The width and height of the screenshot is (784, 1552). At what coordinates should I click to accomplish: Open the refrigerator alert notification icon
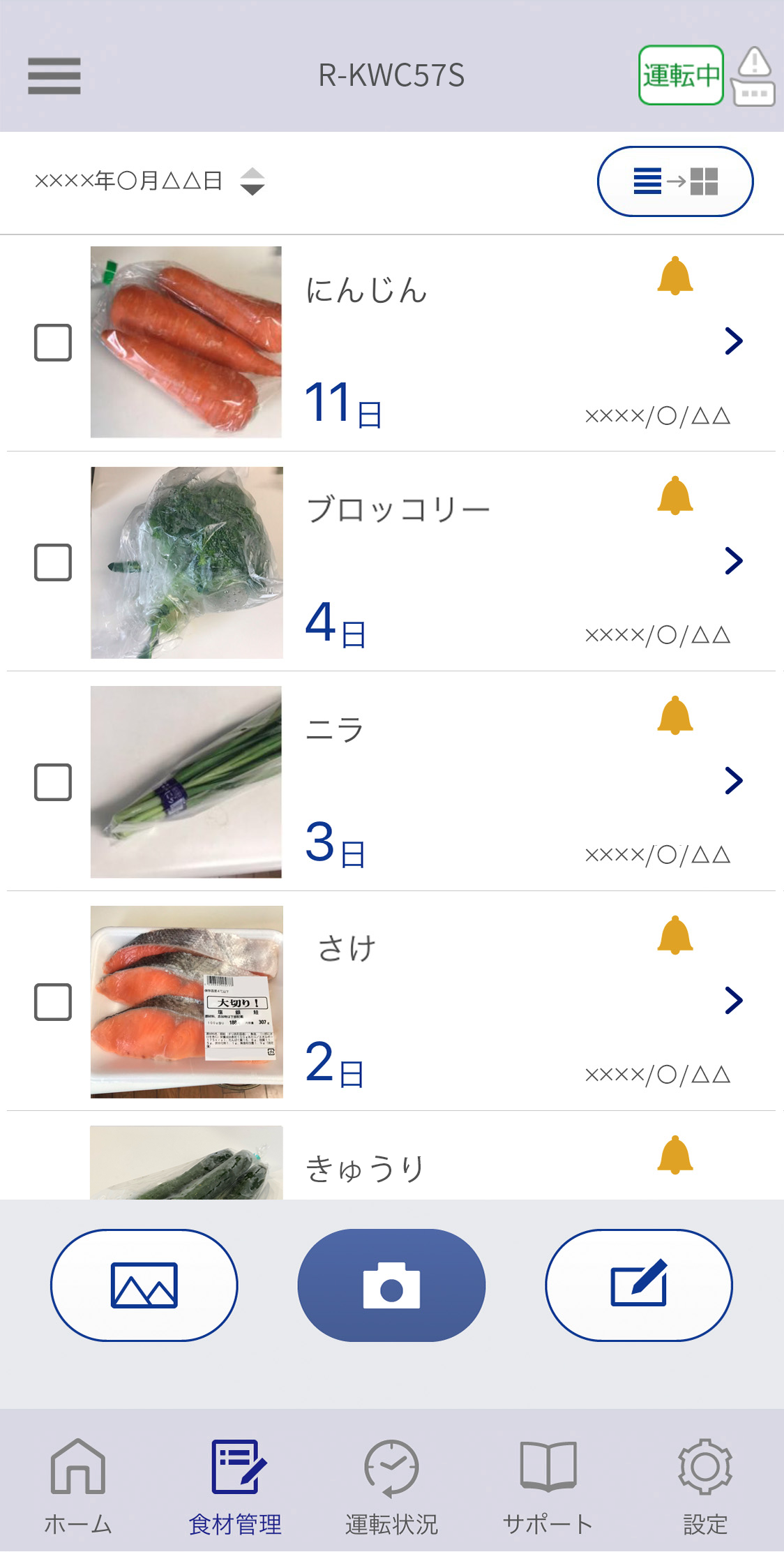tap(753, 77)
